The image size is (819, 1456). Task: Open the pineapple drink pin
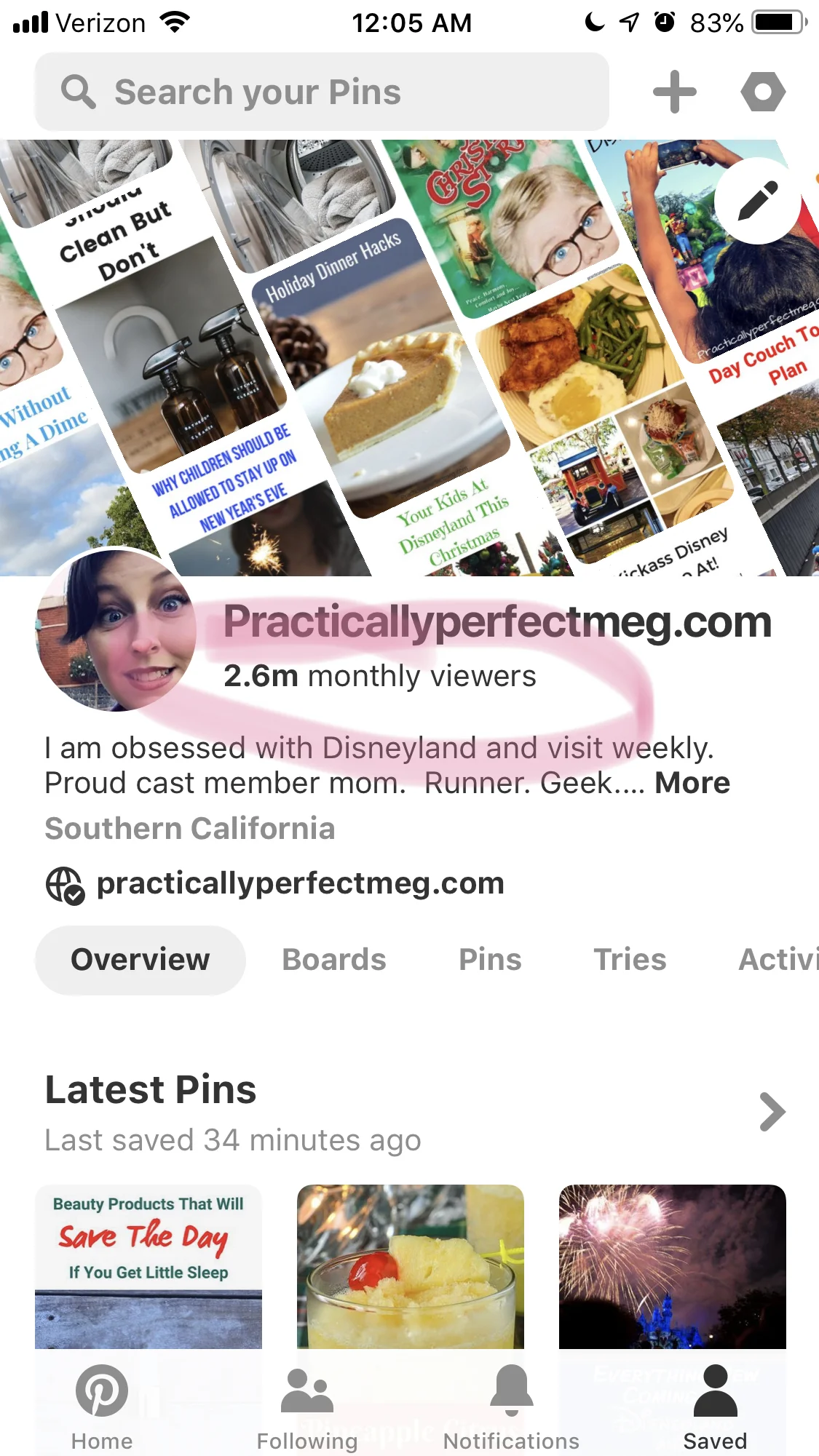pyautogui.click(x=411, y=1266)
